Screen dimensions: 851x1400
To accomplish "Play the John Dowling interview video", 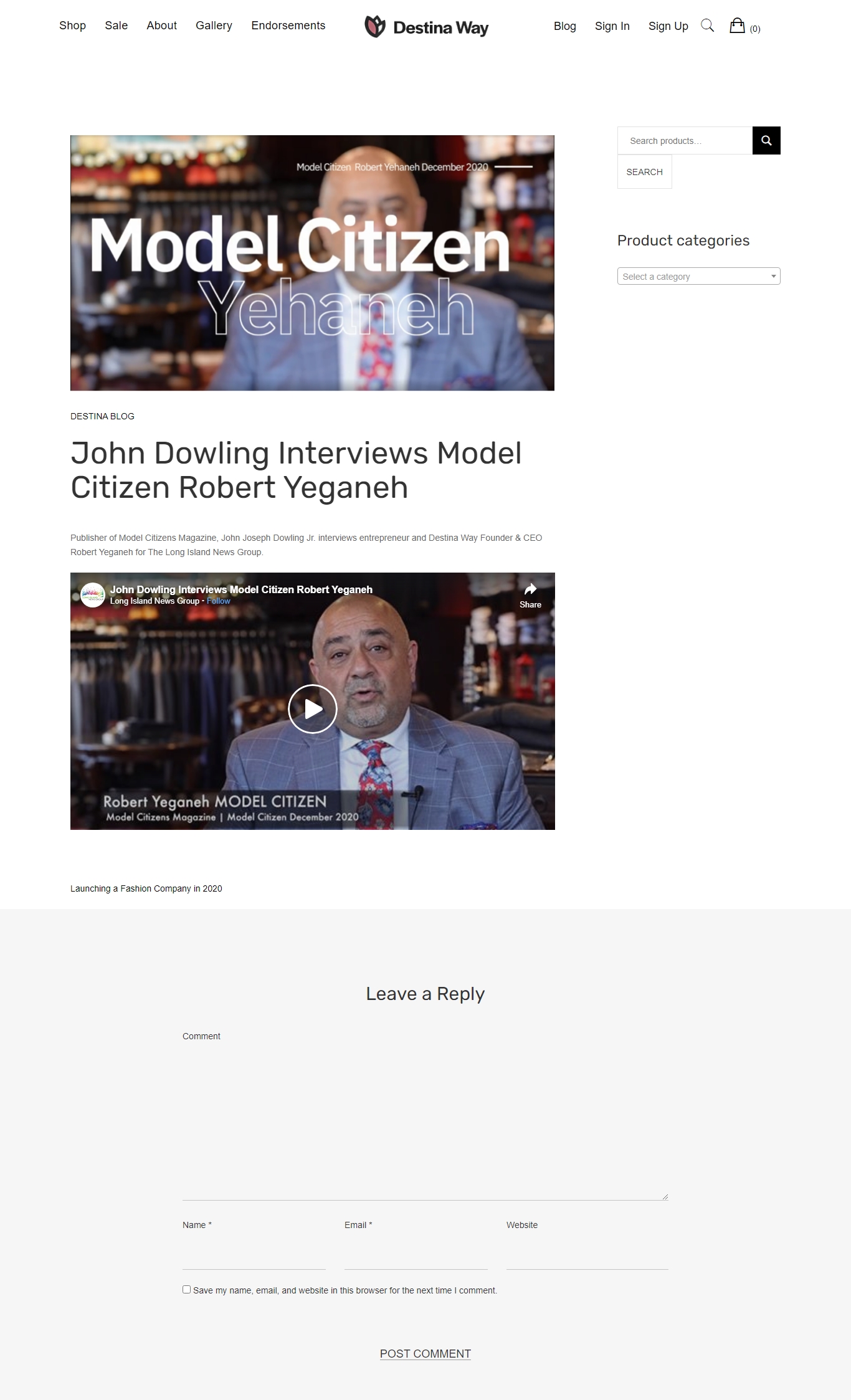I will coord(312,708).
